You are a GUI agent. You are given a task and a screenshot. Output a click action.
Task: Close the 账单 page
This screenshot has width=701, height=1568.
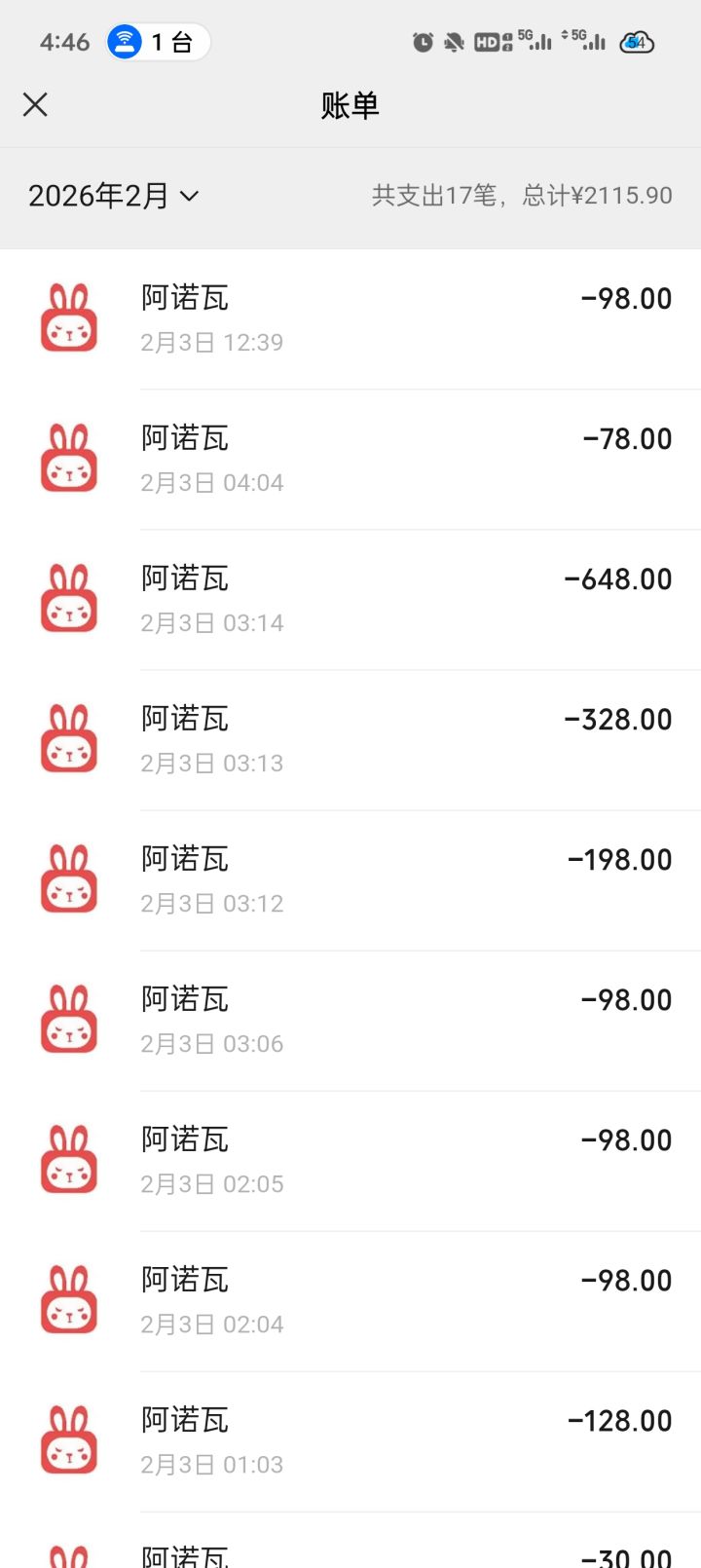coord(35,105)
